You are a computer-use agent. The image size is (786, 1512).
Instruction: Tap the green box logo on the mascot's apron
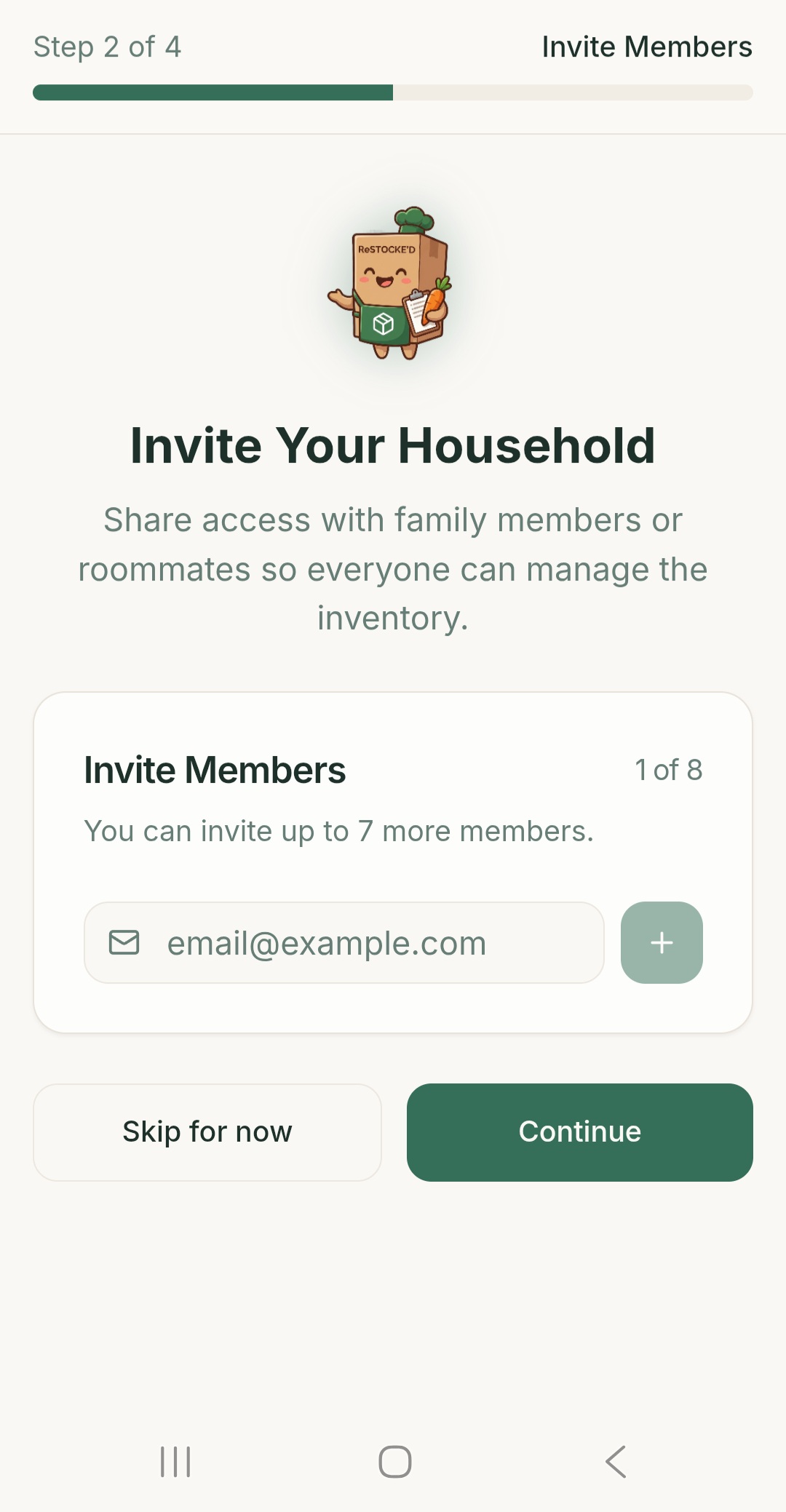pyautogui.click(x=381, y=323)
